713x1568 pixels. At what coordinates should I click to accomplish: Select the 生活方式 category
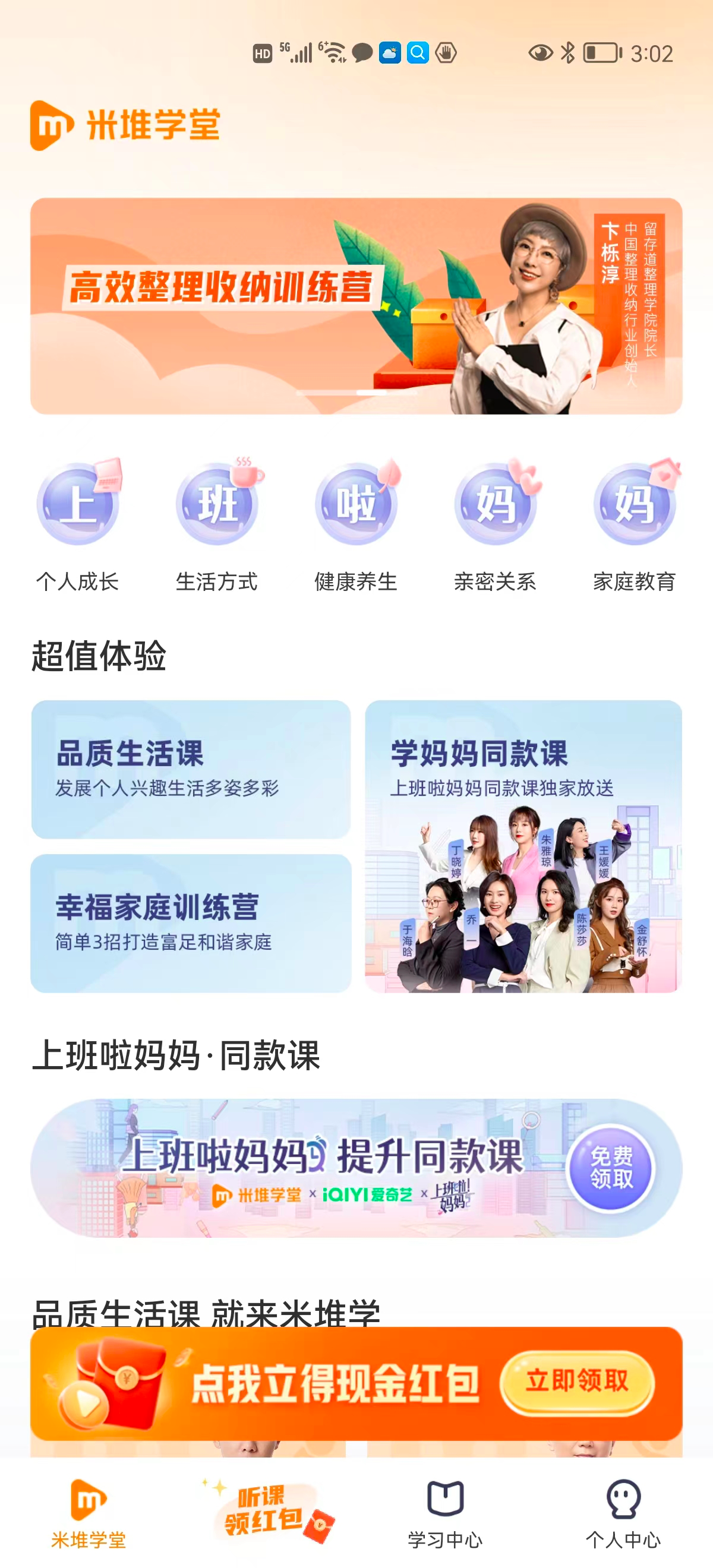pos(217,524)
